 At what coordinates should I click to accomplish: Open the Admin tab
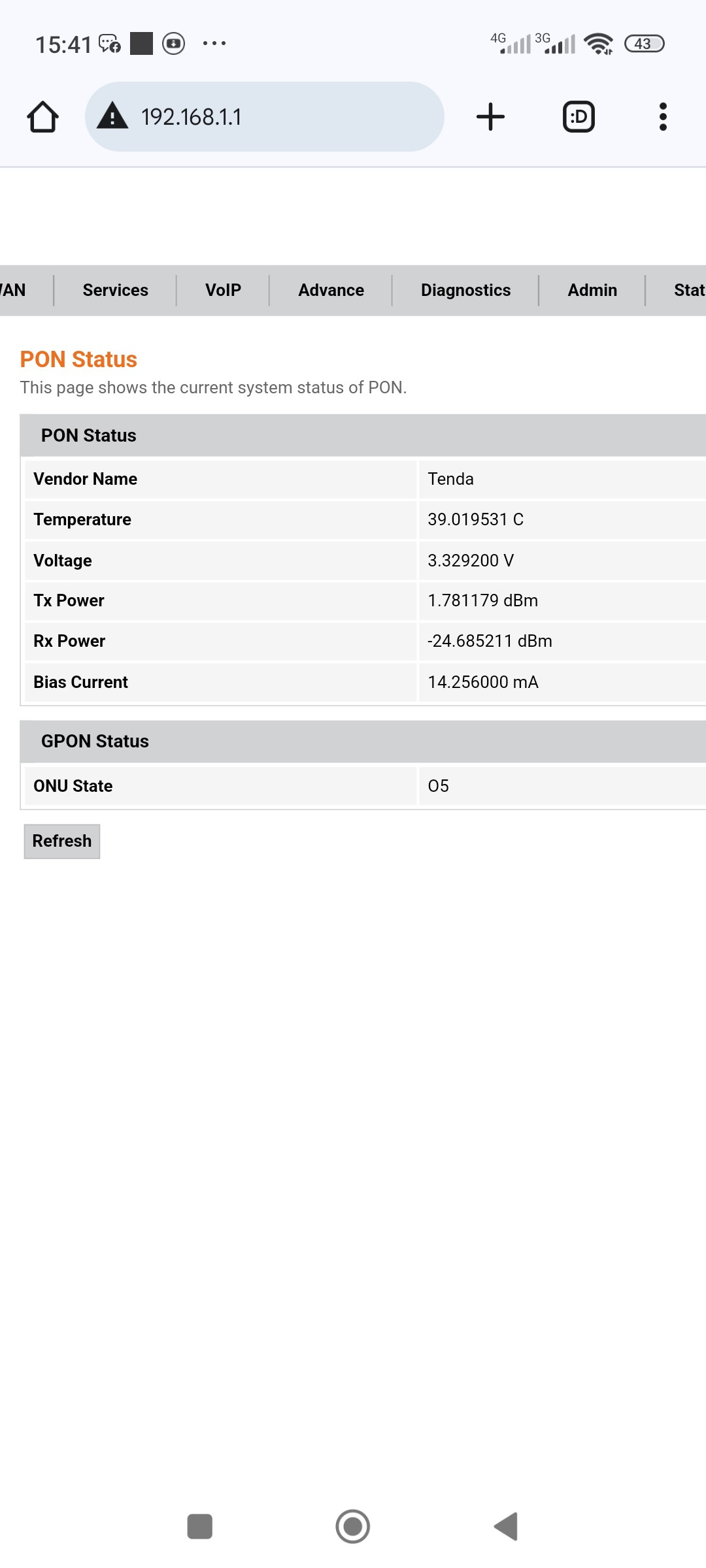coord(592,290)
